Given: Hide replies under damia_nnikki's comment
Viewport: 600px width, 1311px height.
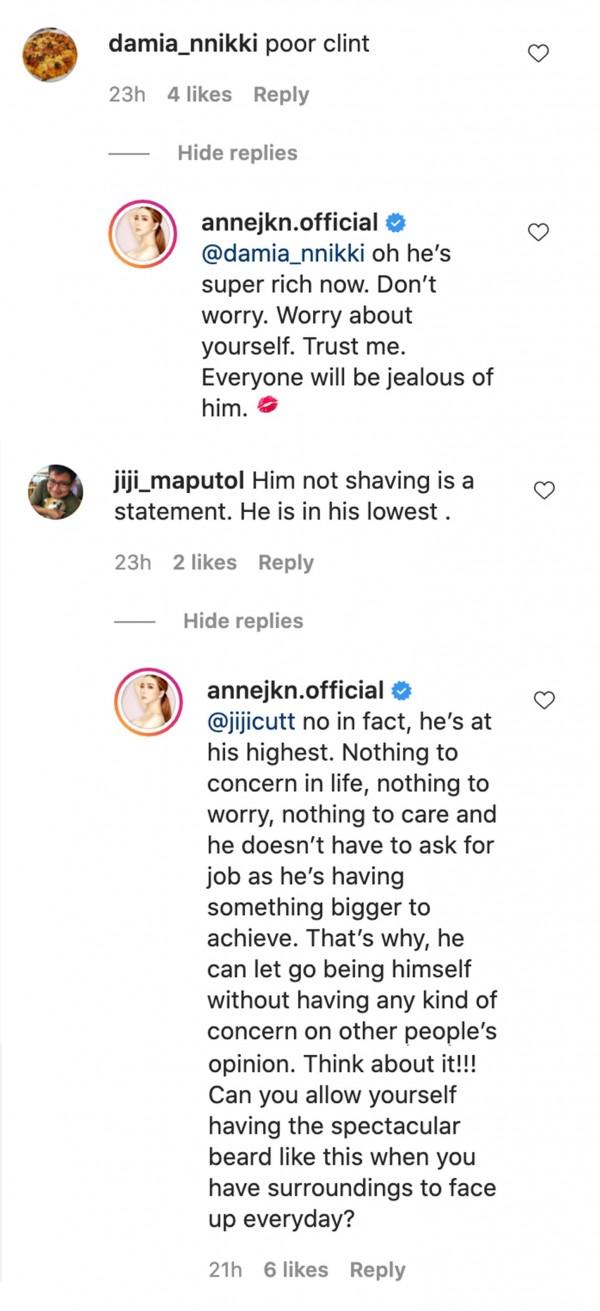Looking at the screenshot, I should tap(237, 153).
